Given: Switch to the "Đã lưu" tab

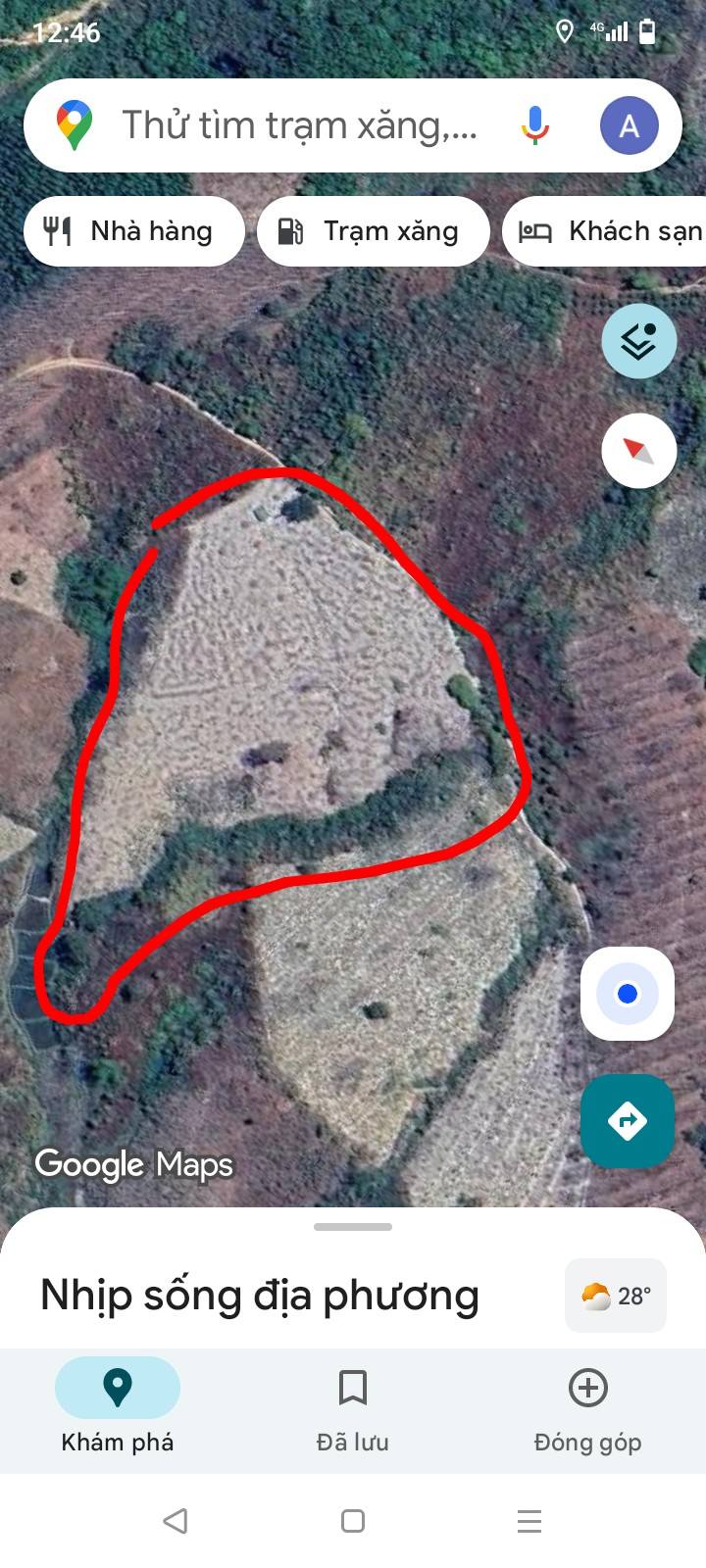Looking at the screenshot, I should coord(353,1409).
